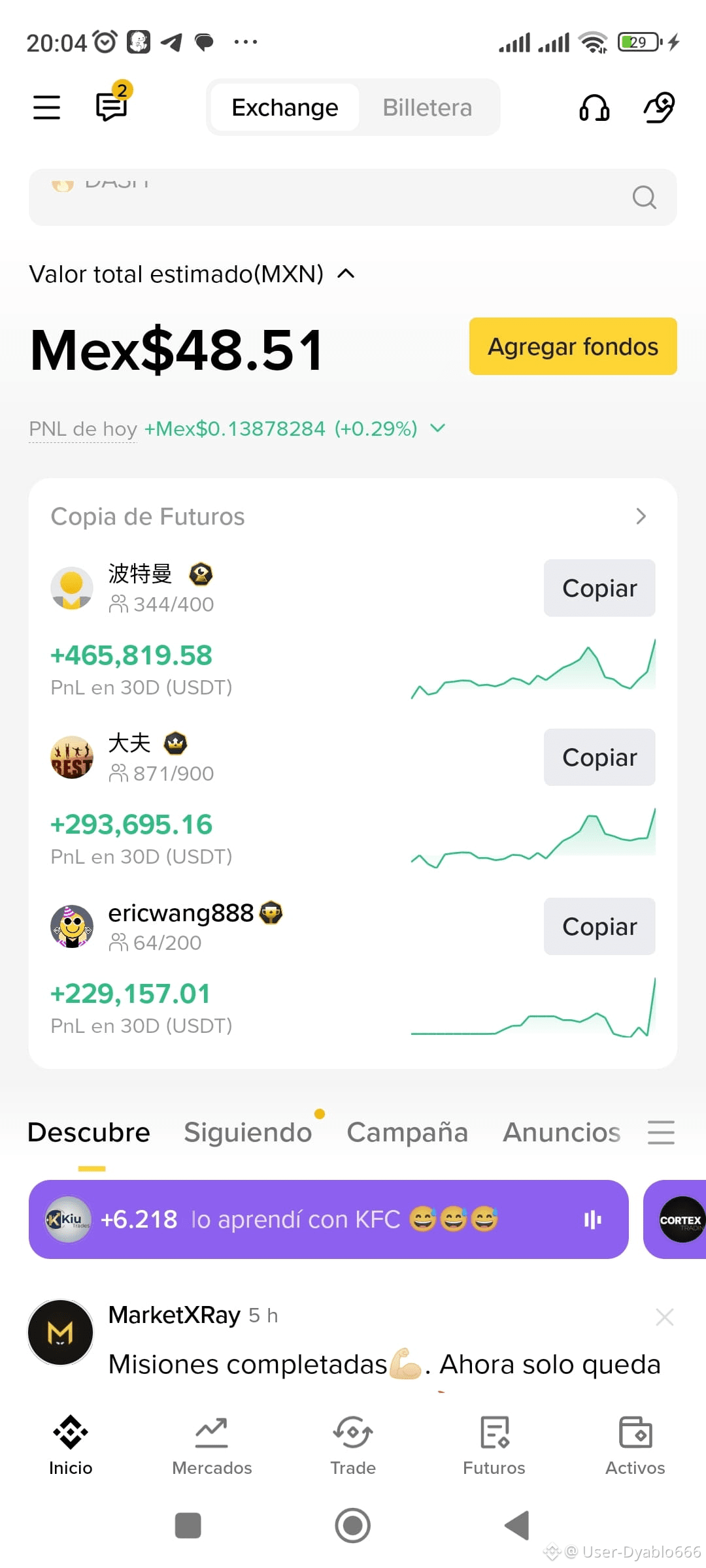Viewport: 706px width, 1568px height.
Task: Click the search magnifier icon
Action: [x=644, y=197]
